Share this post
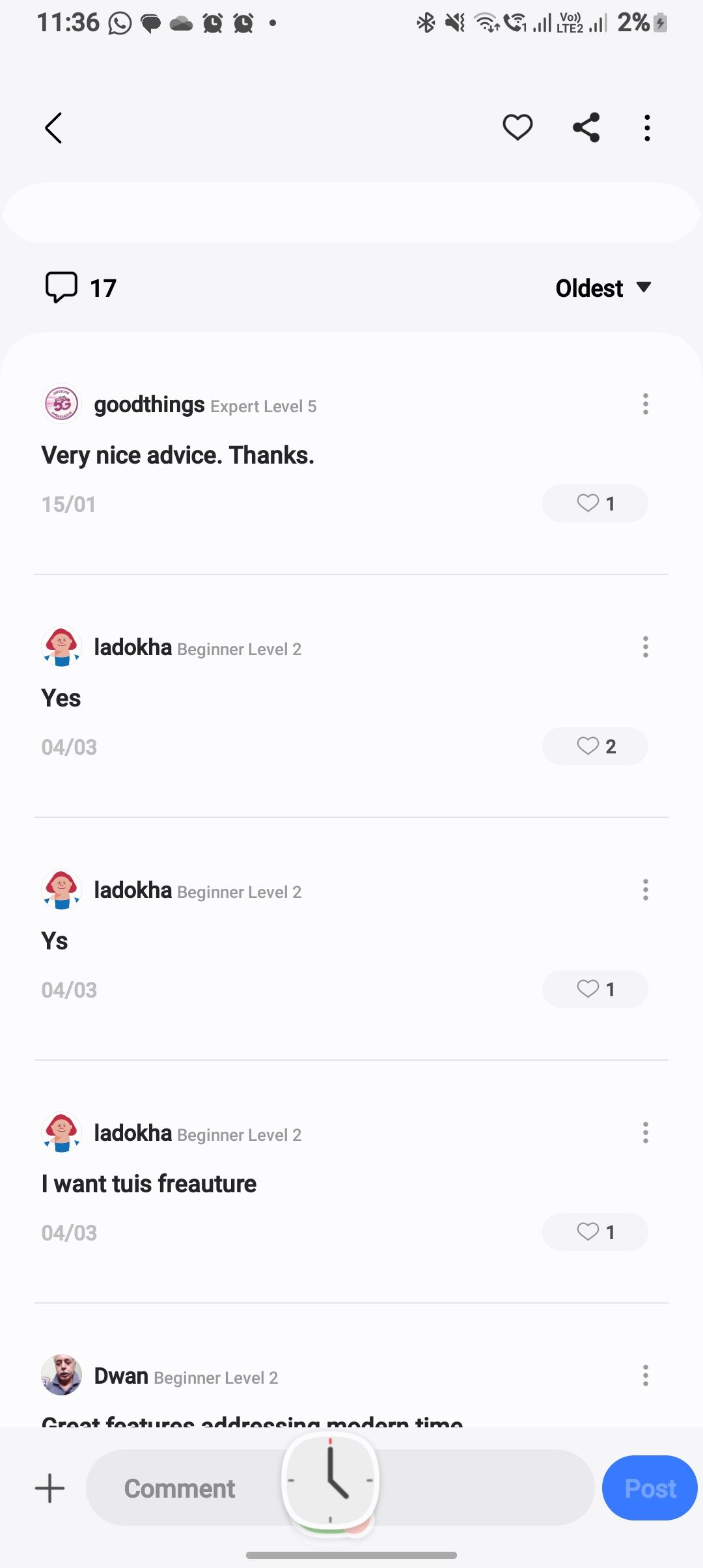This screenshot has height=1568, width=703. (x=585, y=128)
